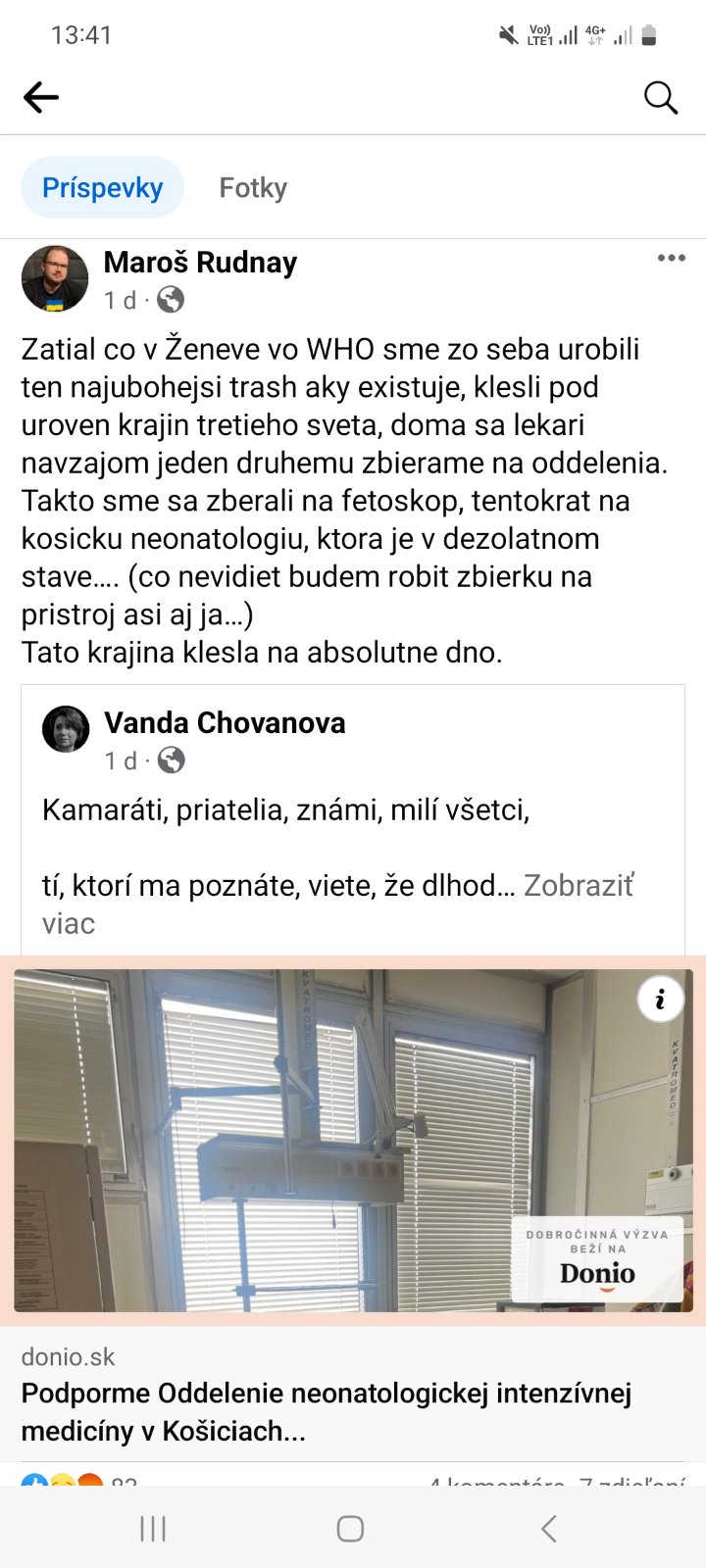706x1568 pixels.
Task: Open Vanda Chovanova's profile name
Action: pyautogui.click(x=225, y=723)
